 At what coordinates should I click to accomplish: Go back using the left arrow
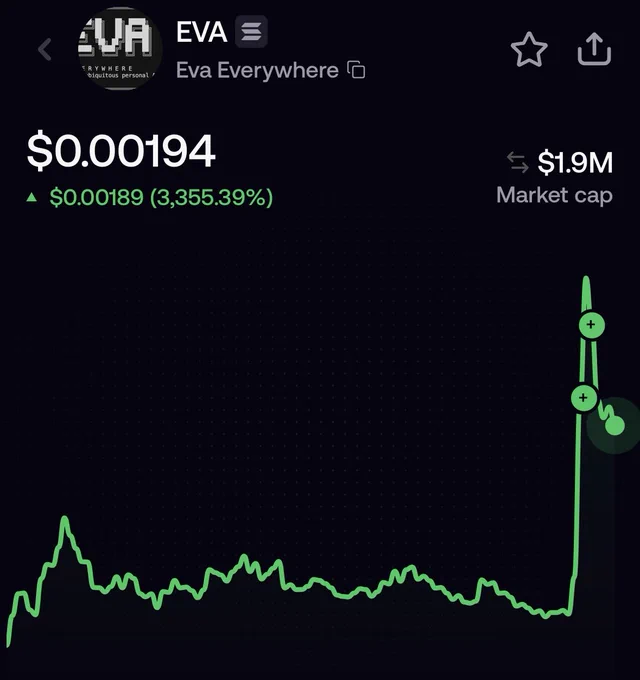[45, 49]
